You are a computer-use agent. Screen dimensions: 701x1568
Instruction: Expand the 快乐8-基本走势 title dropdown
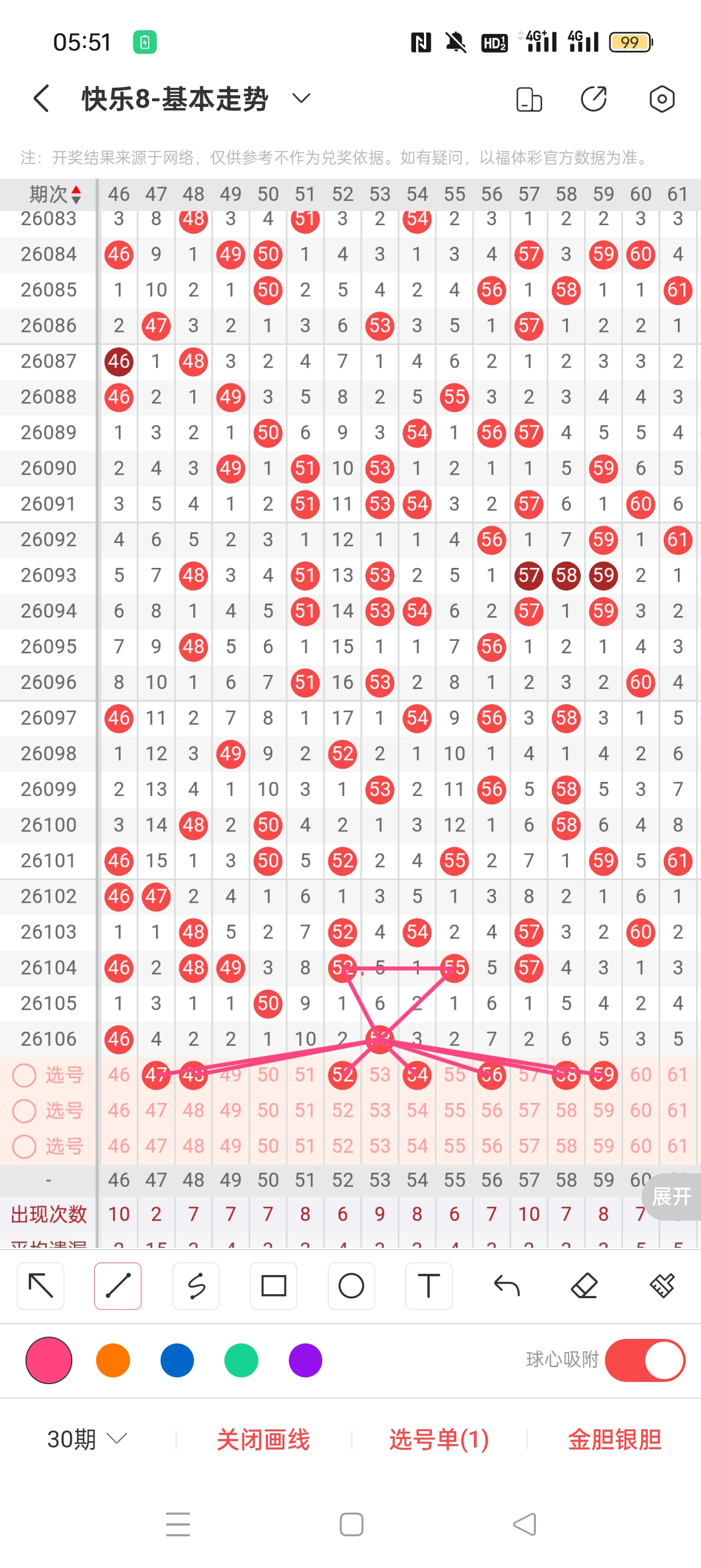301,98
